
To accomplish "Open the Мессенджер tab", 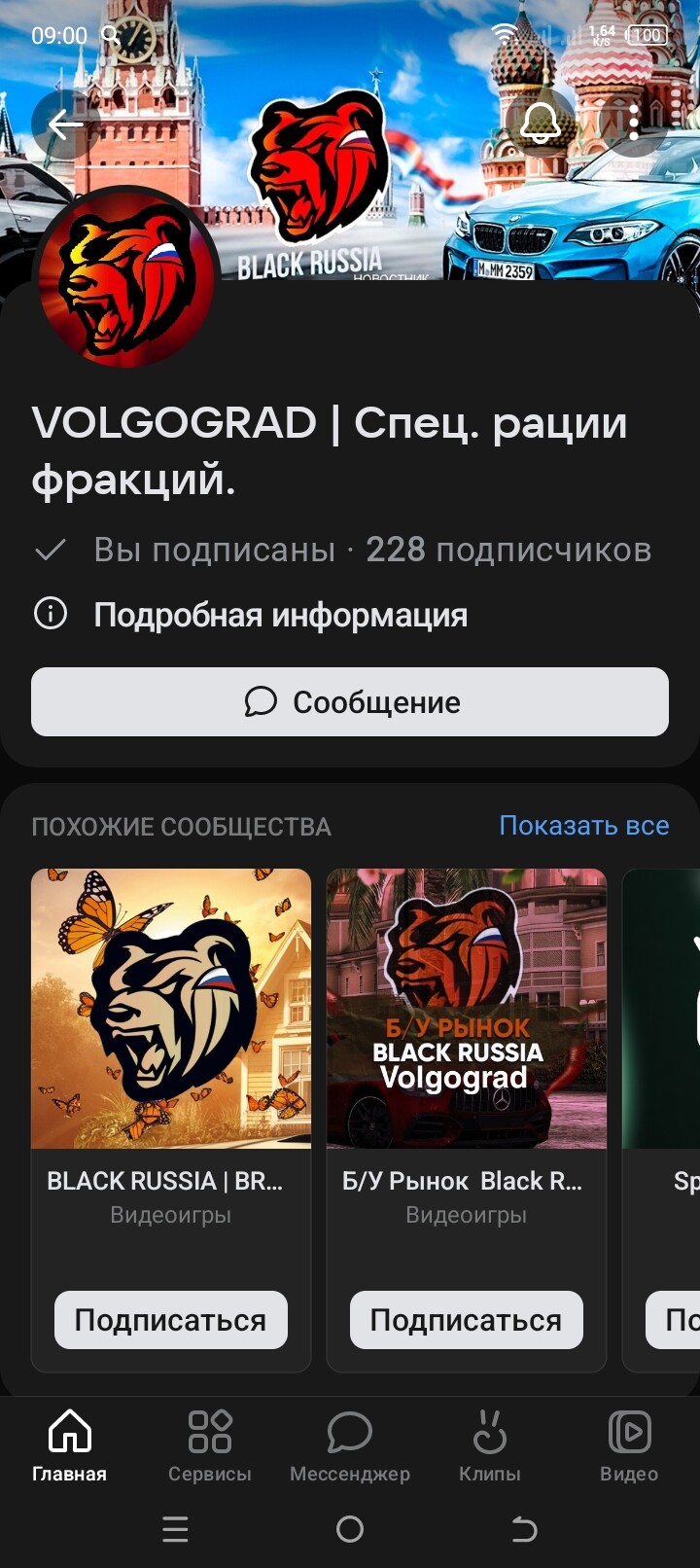I will (350, 1445).
